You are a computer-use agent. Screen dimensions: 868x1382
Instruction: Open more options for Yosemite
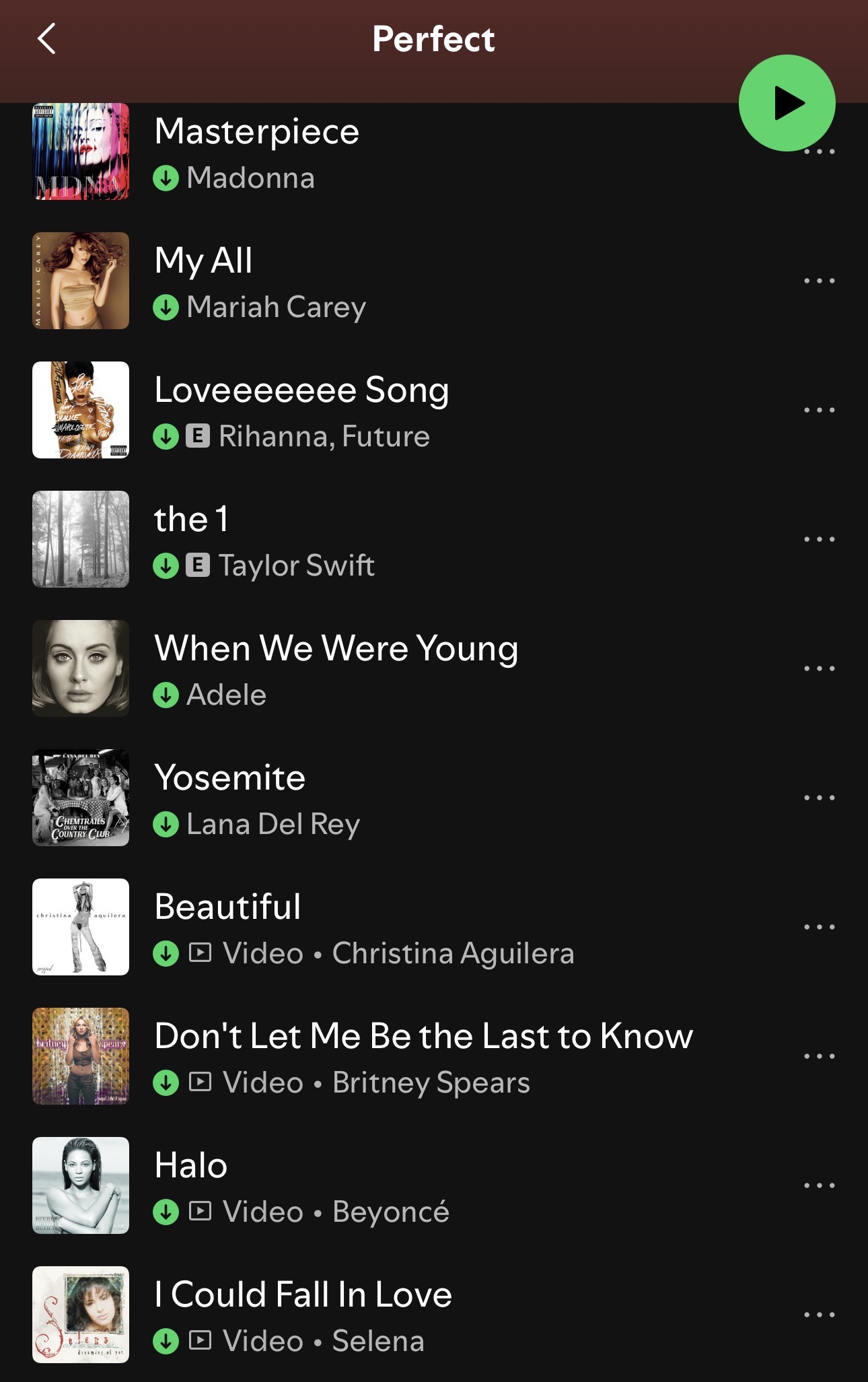819,798
